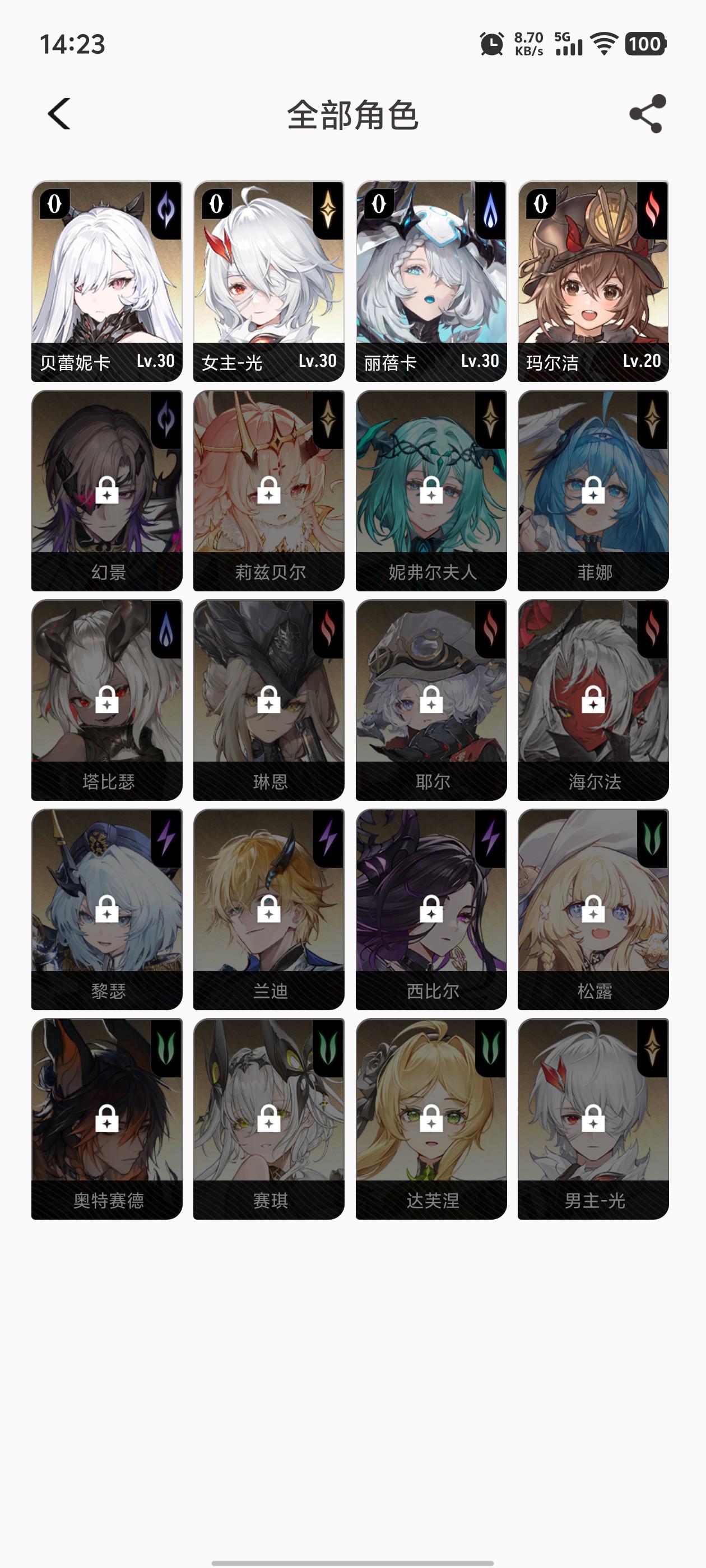
Task: Open the locked 莉兹贝尔 card
Action: click(x=268, y=490)
